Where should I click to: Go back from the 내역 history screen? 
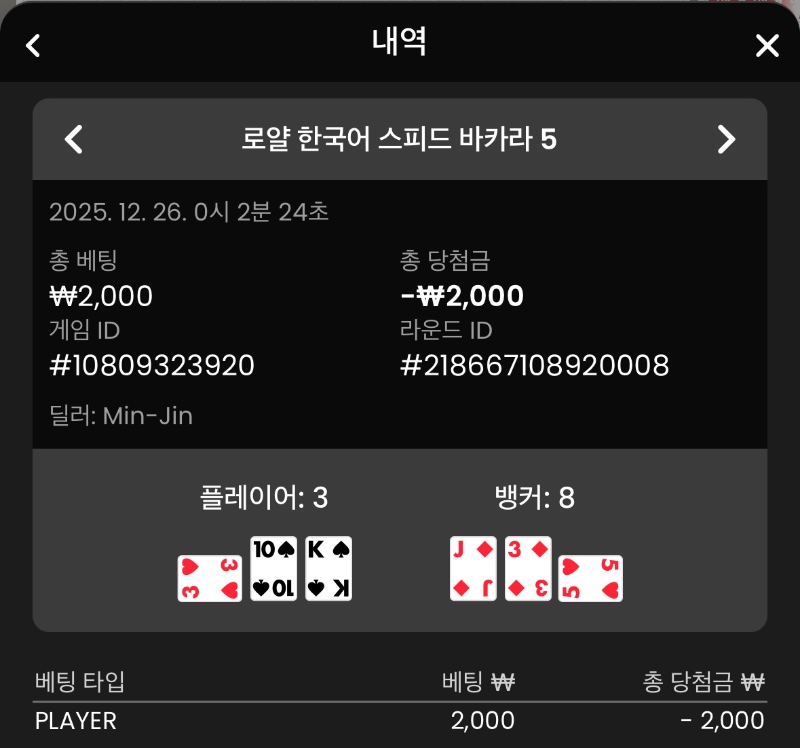tap(33, 45)
